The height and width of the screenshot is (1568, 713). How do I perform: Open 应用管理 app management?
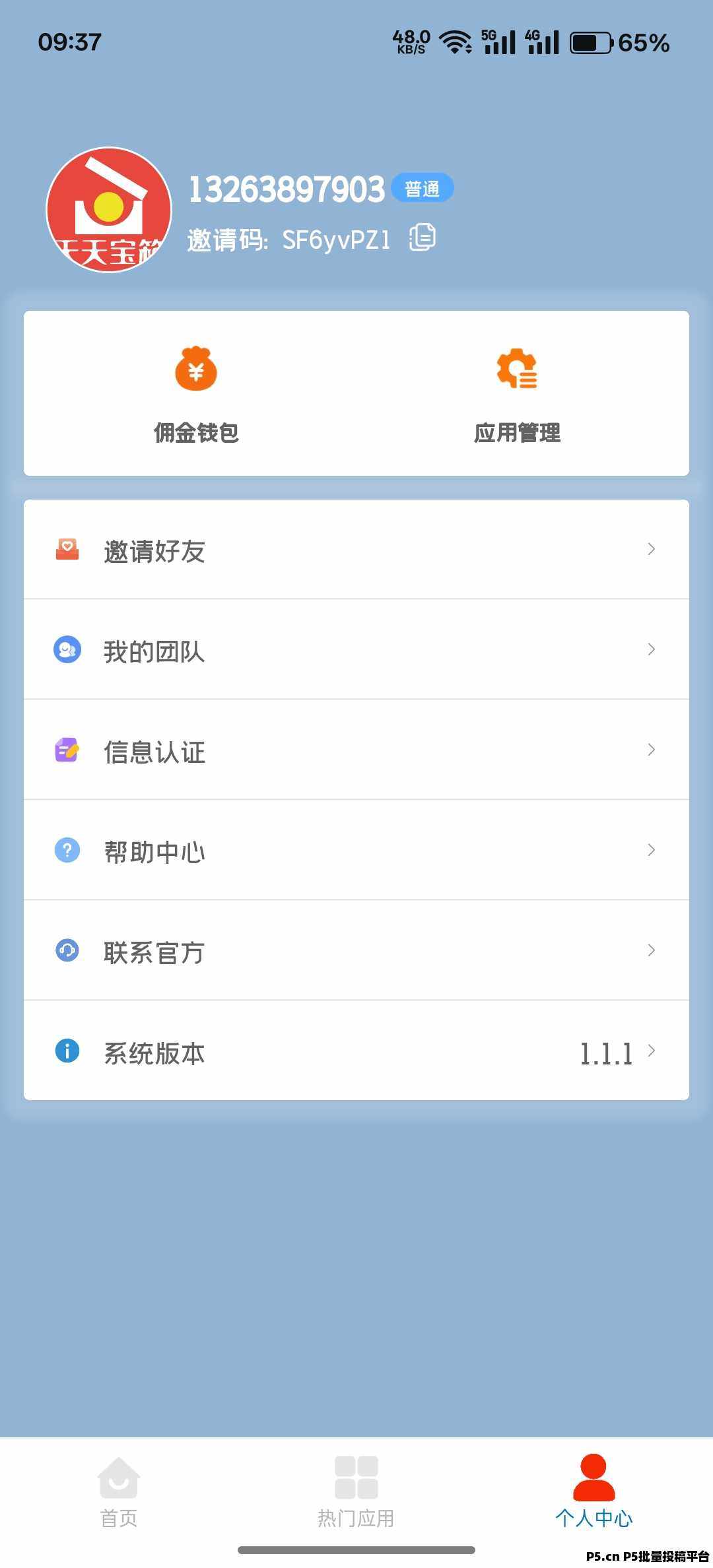(517, 394)
